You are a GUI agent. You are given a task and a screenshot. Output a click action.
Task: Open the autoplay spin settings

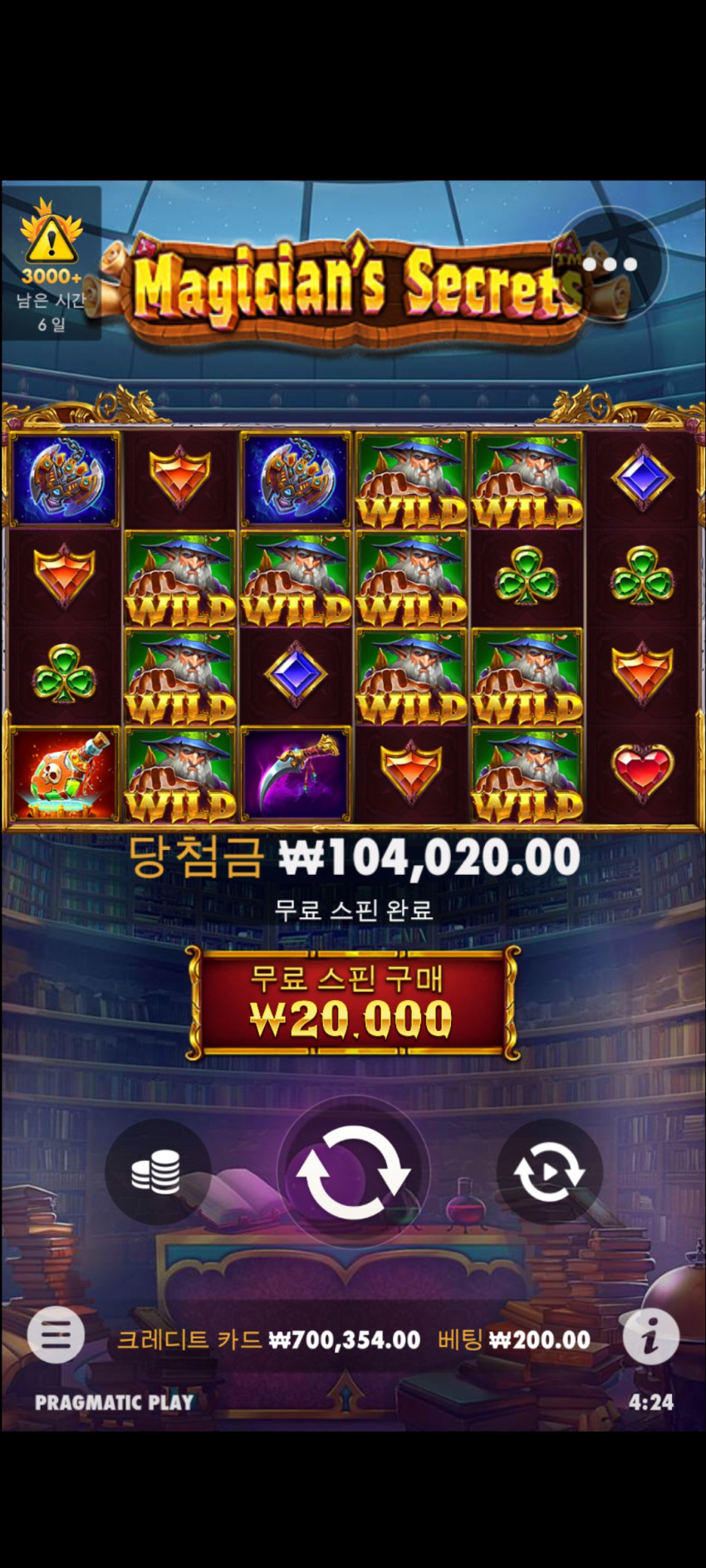(549, 1172)
